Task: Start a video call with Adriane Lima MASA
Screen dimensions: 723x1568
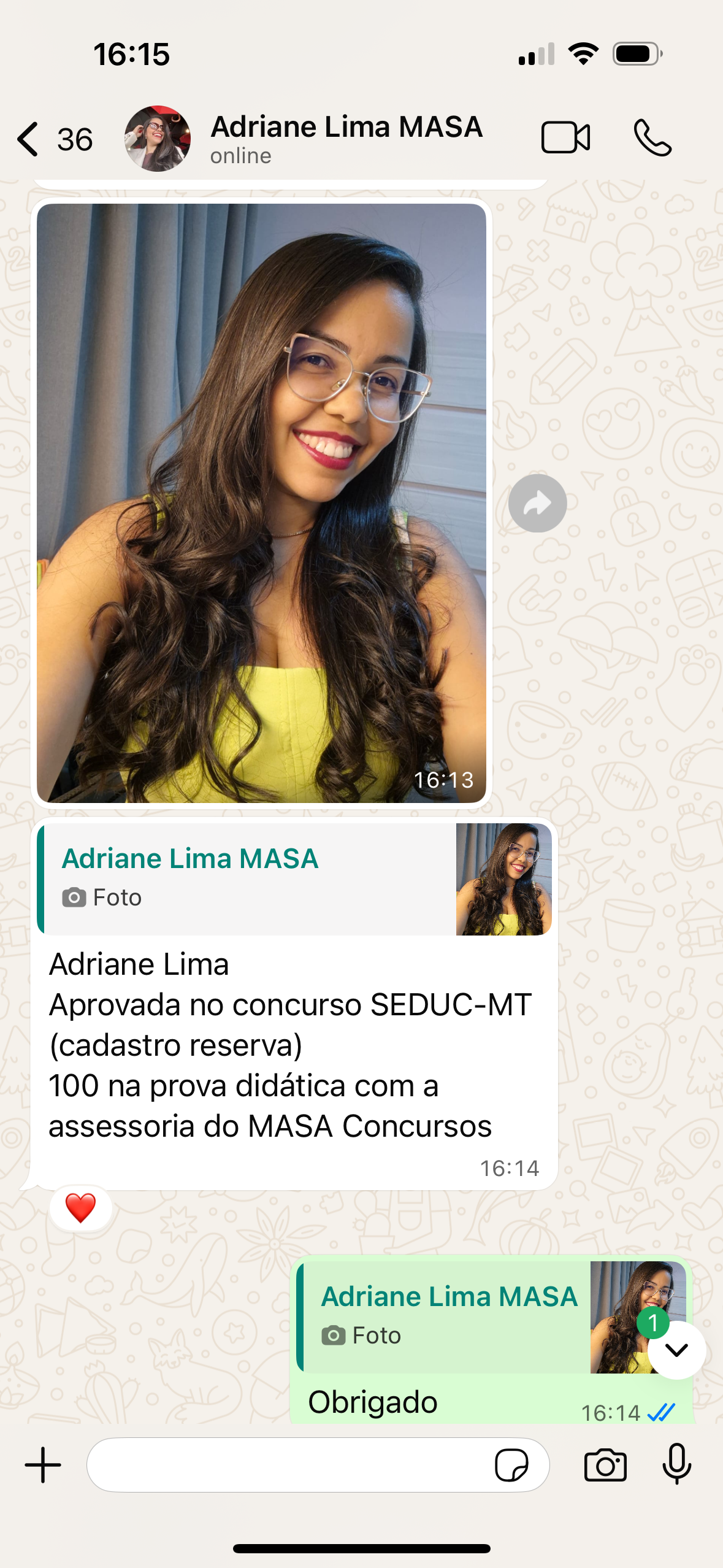Action: (565, 137)
